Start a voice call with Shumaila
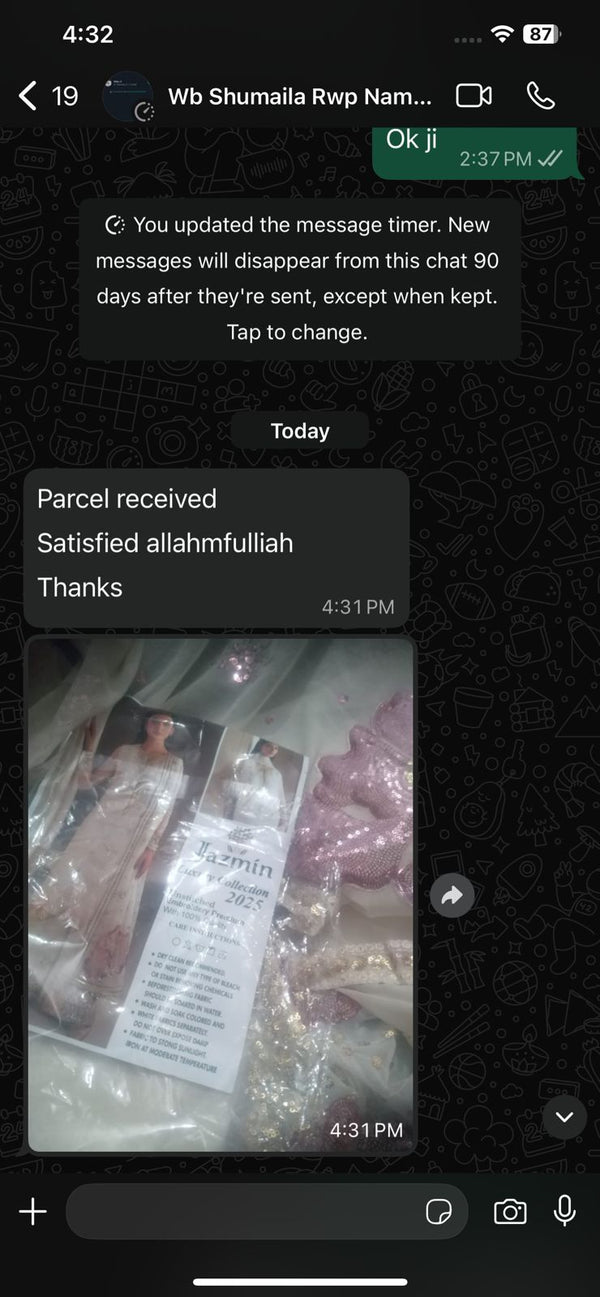 click(x=540, y=96)
